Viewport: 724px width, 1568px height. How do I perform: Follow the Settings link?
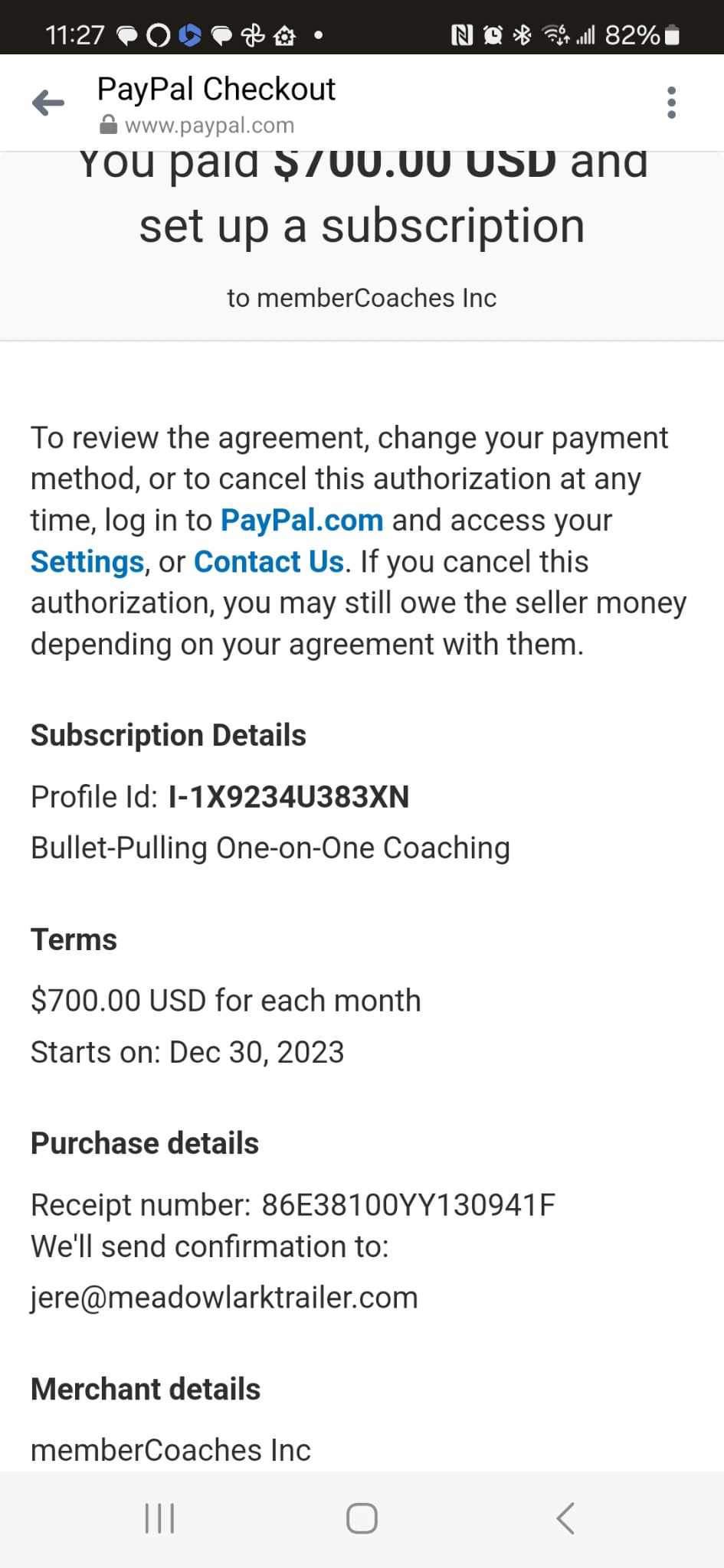coord(87,562)
